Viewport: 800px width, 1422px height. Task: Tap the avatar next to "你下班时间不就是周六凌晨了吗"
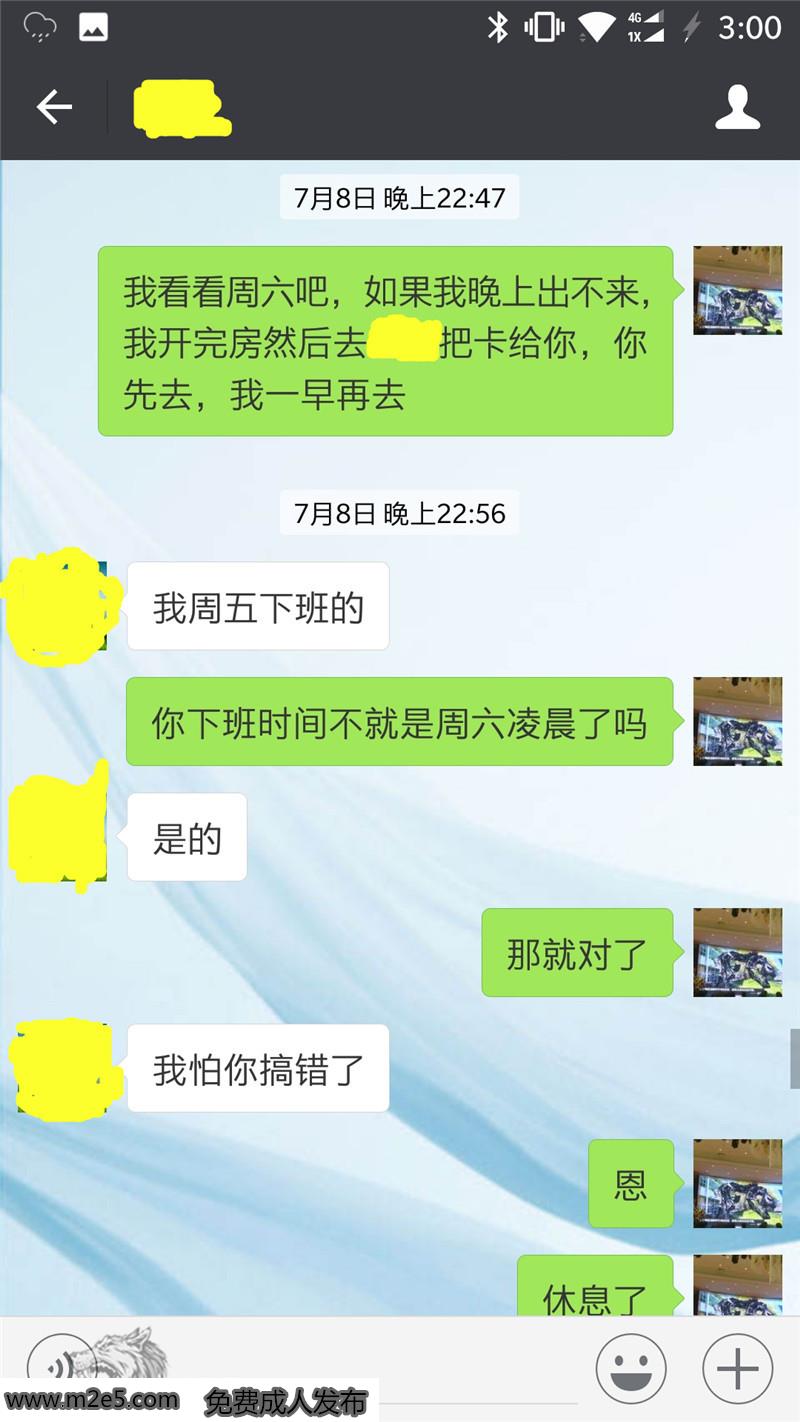(737, 721)
